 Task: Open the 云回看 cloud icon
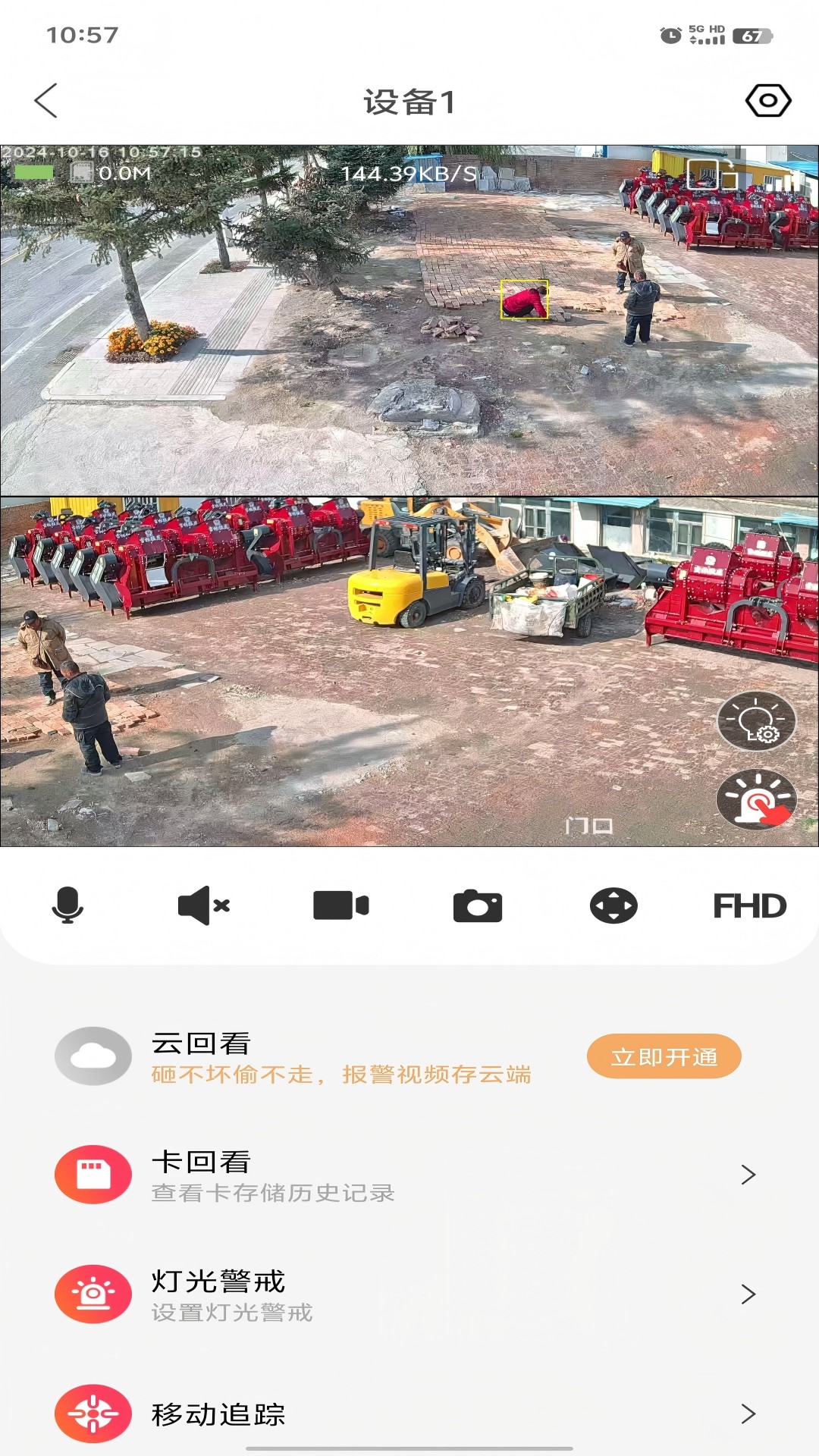(93, 1054)
